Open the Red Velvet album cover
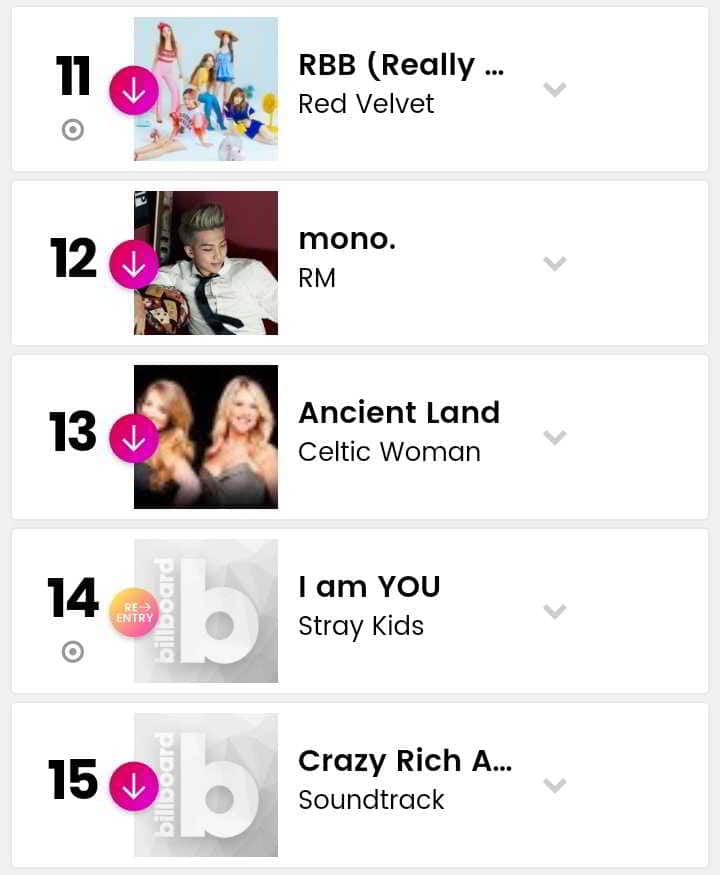 206,89
